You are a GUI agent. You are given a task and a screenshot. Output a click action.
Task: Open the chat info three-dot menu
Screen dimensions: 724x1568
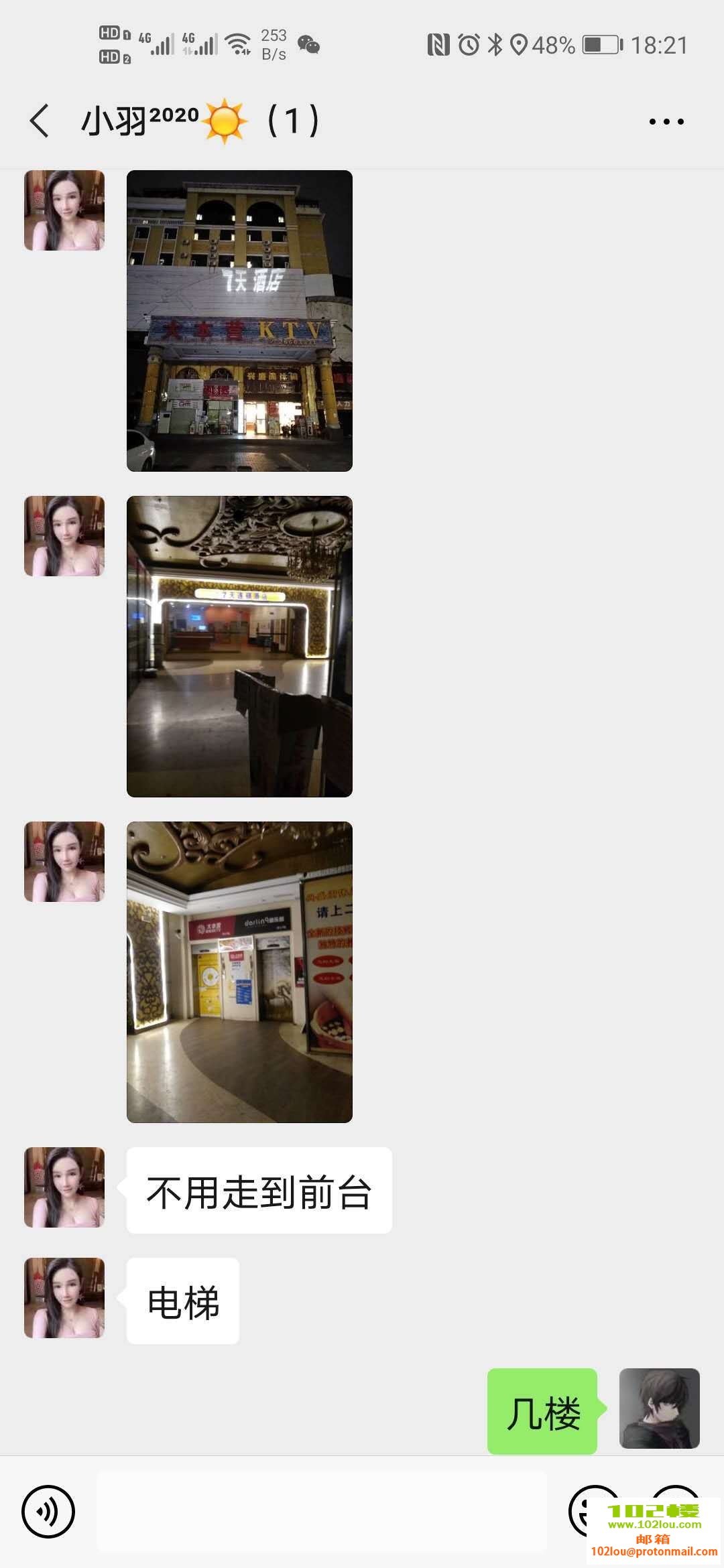[666, 121]
